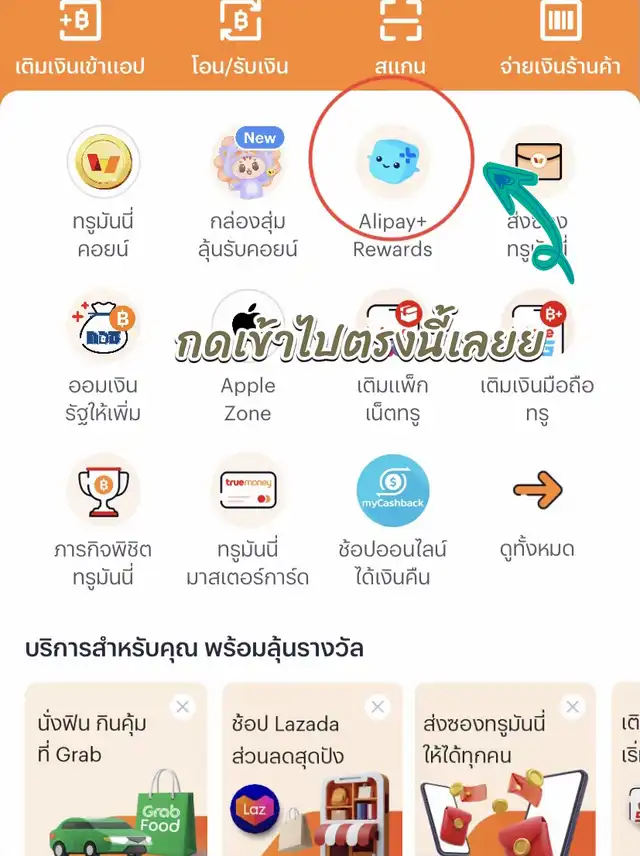The height and width of the screenshot is (856, 640).
Task: Open Alipay+ Rewards
Action: pos(393,190)
